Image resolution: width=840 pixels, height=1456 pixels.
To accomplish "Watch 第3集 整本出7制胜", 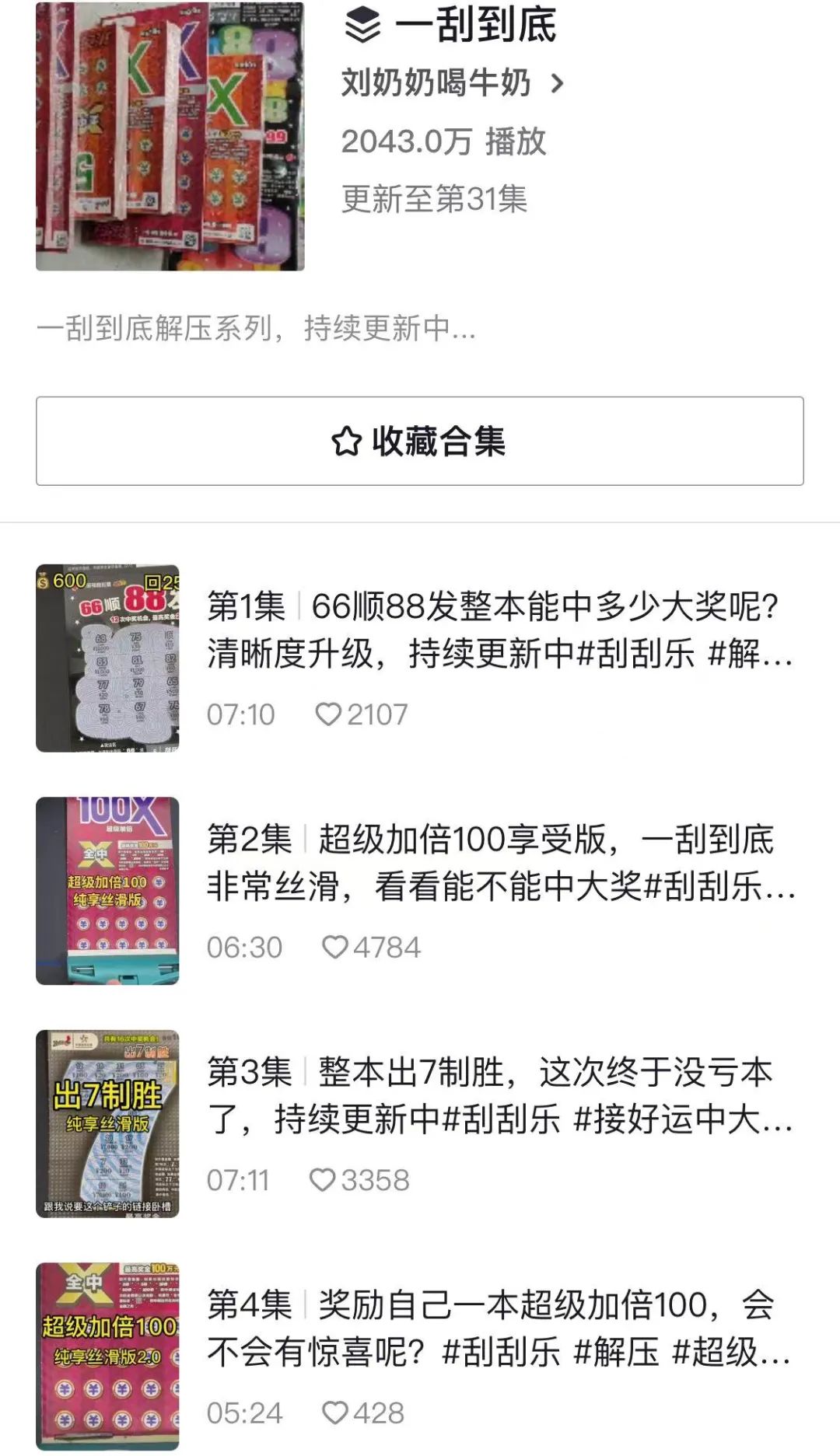I will click(x=498, y=1096).
